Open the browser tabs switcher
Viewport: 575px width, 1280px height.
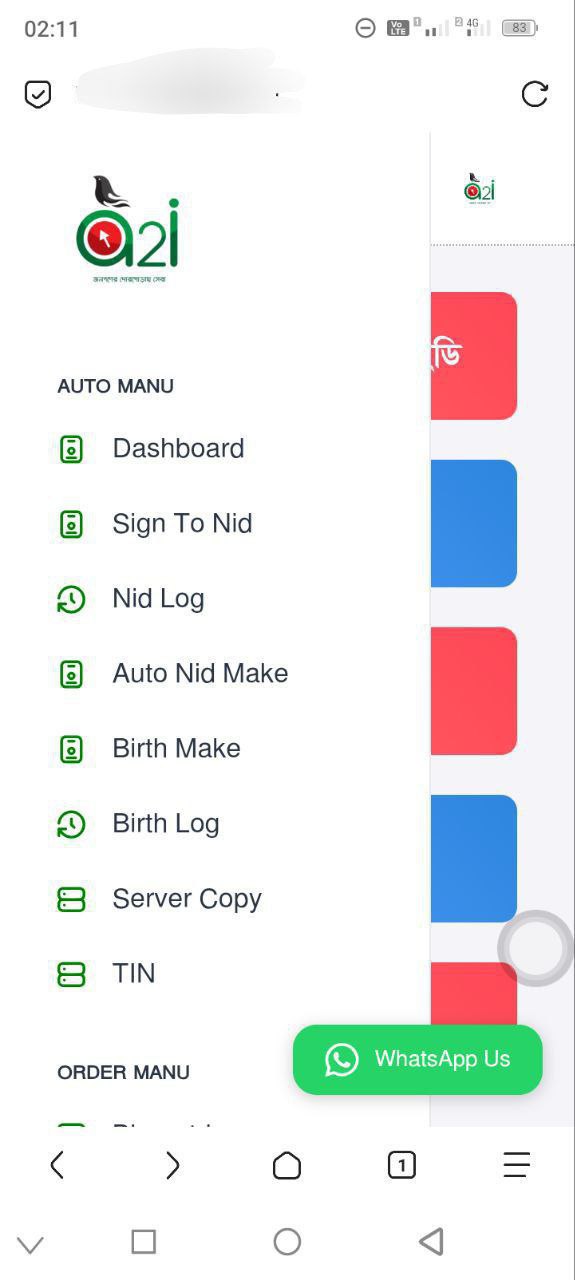pyautogui.click(x=402, y=1165)
